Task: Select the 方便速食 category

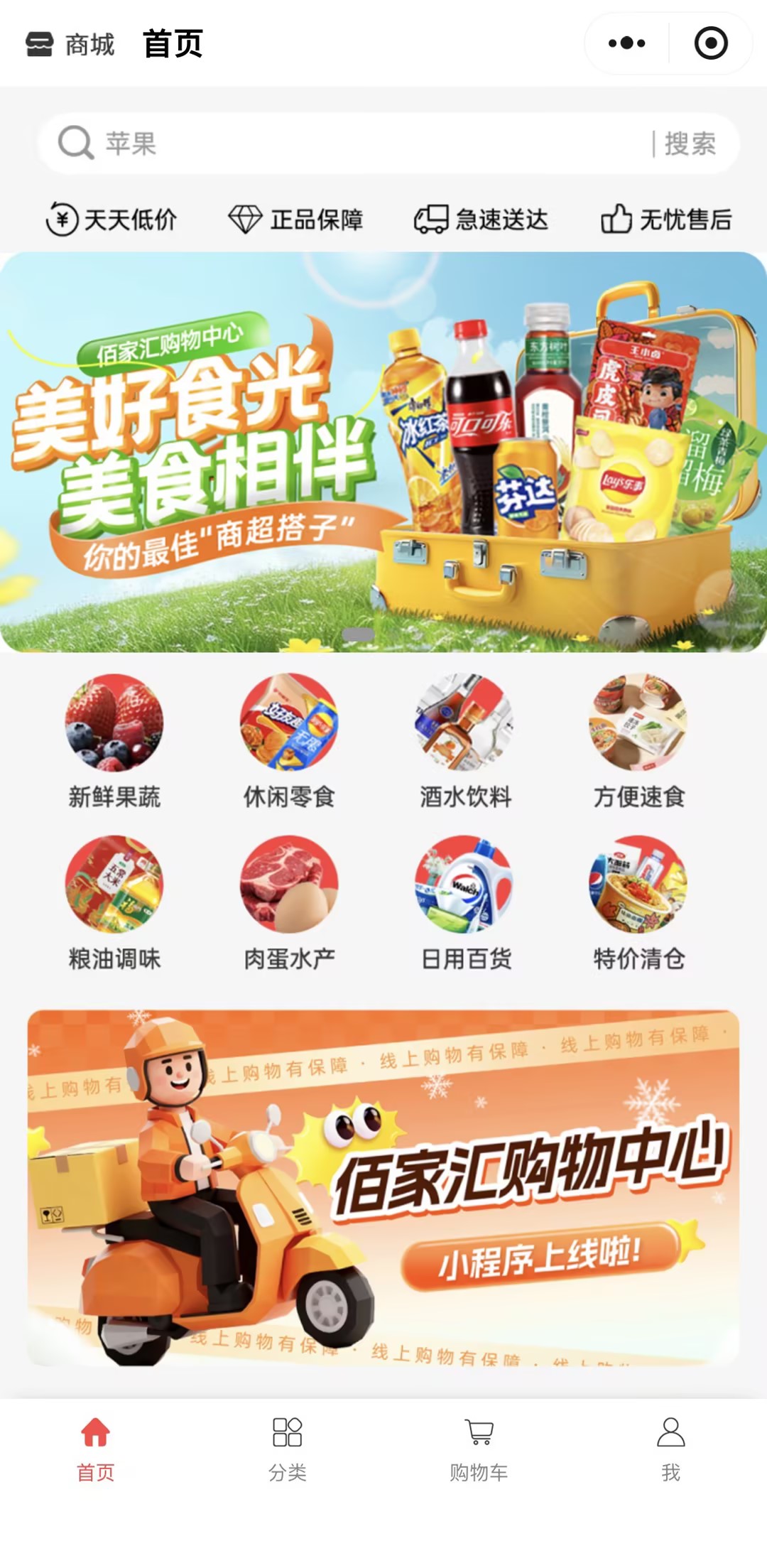Action: pos(638,741)
